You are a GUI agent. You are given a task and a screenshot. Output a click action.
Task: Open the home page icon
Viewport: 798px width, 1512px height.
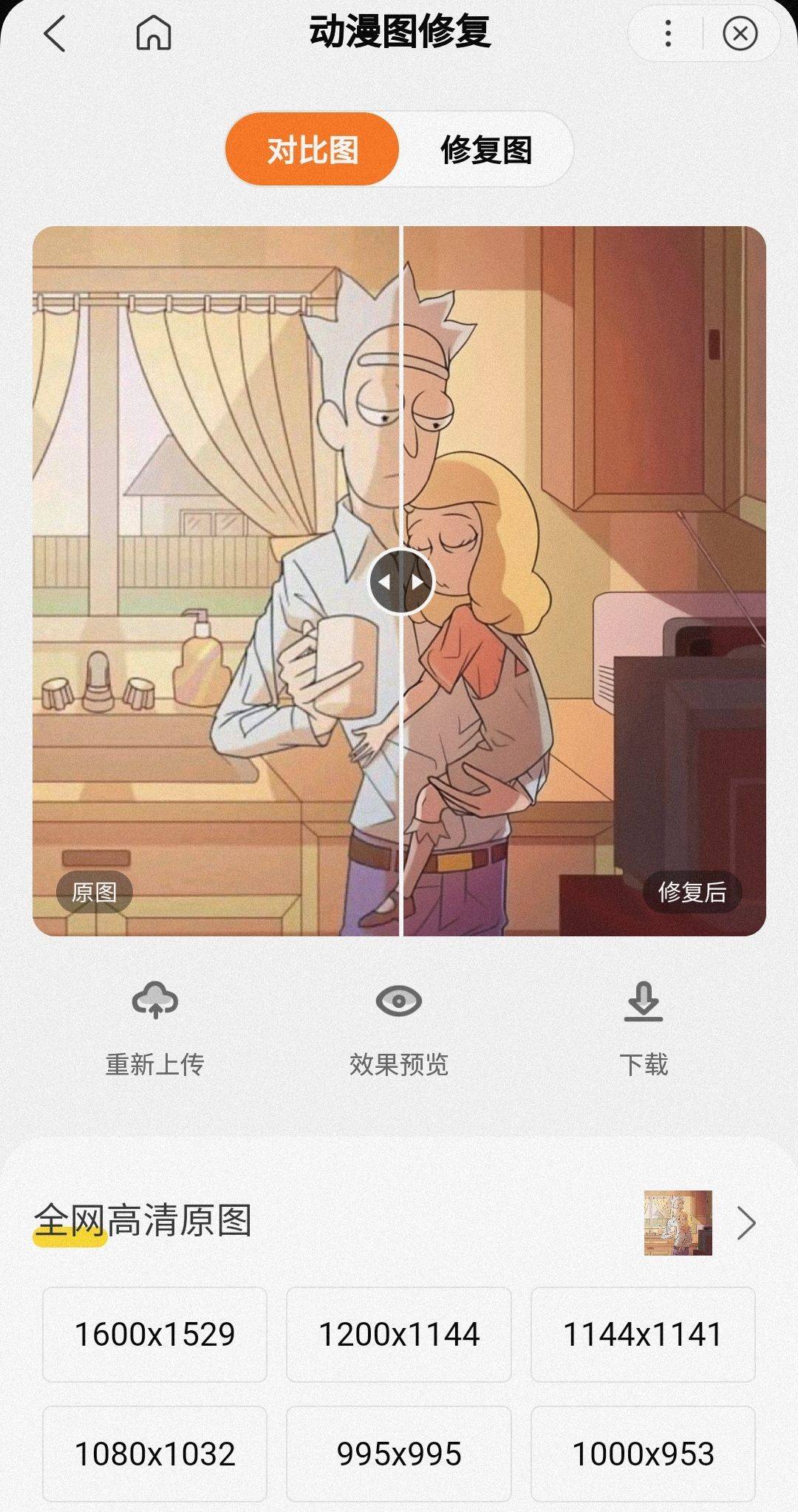[x=154, y=34]
